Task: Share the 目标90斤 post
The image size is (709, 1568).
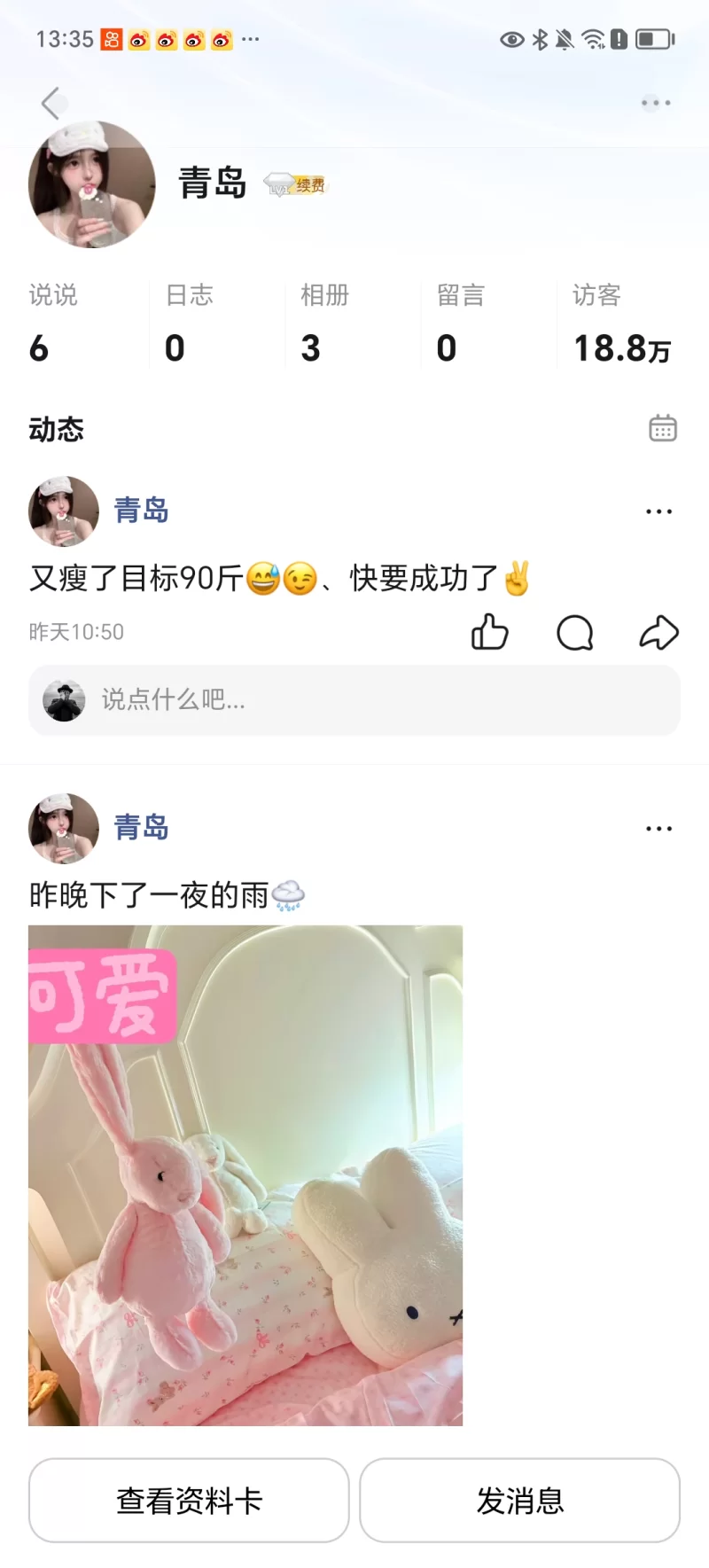Action: (658, 632)
